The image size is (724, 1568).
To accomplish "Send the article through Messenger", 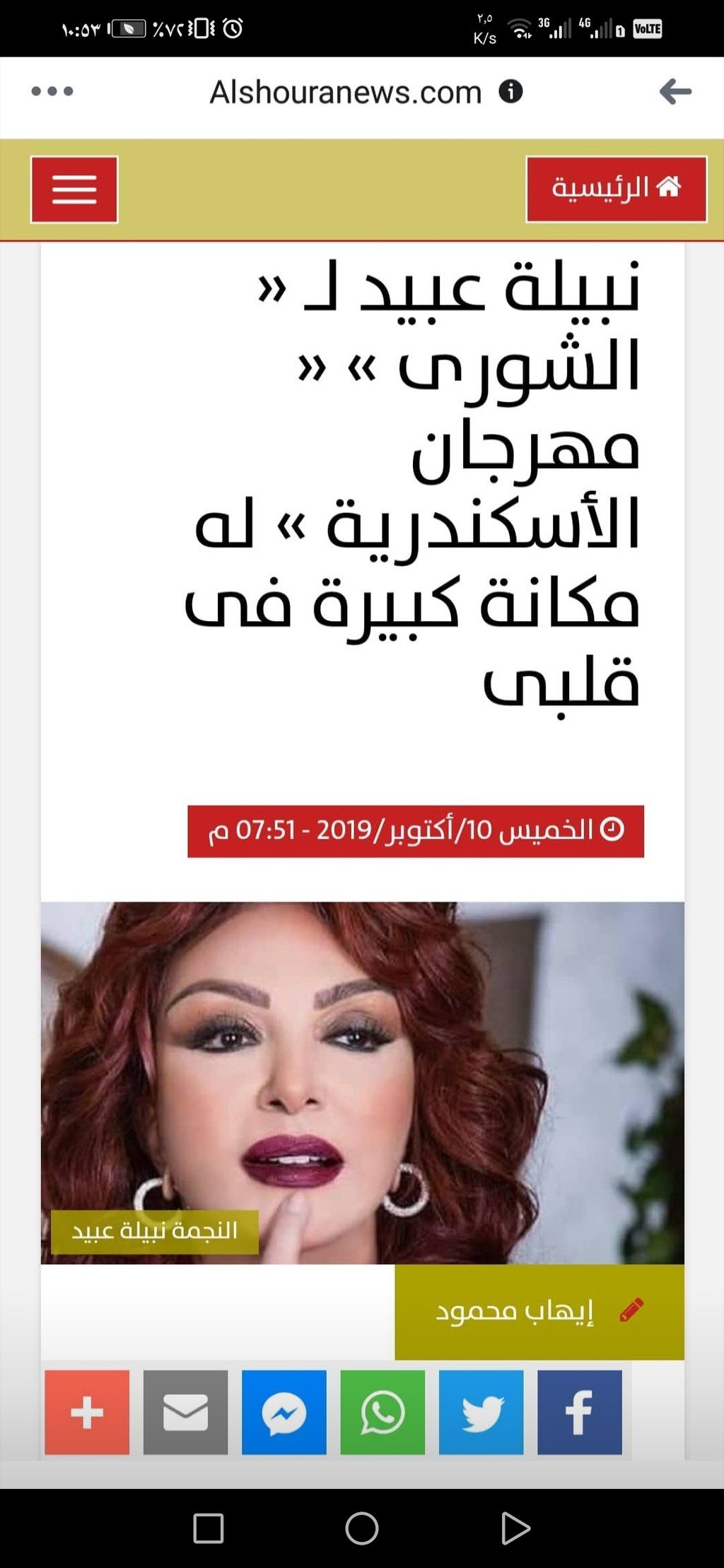I will [x=284, y=1412].
